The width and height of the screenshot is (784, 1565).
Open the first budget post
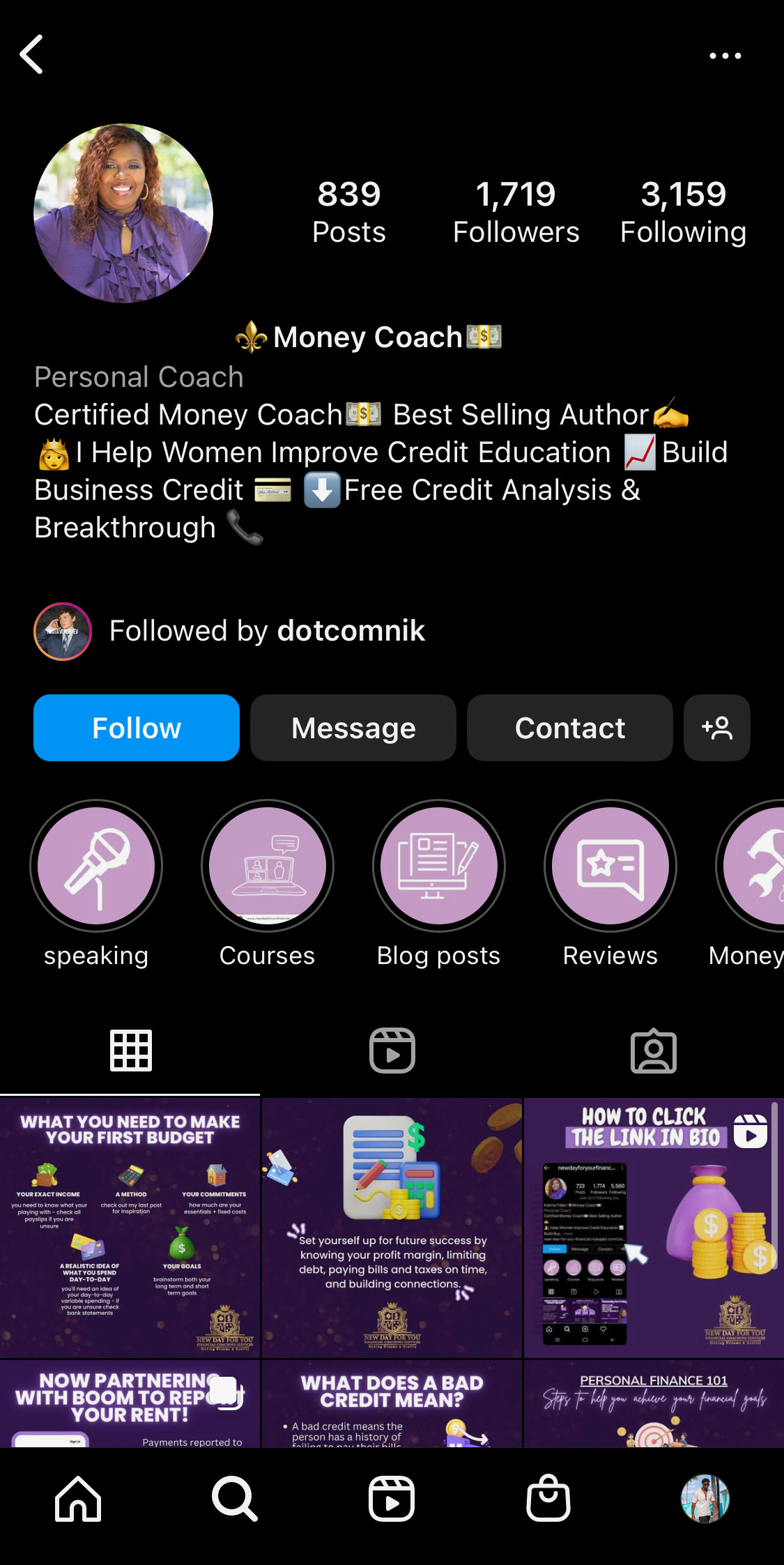(130, 1227)
